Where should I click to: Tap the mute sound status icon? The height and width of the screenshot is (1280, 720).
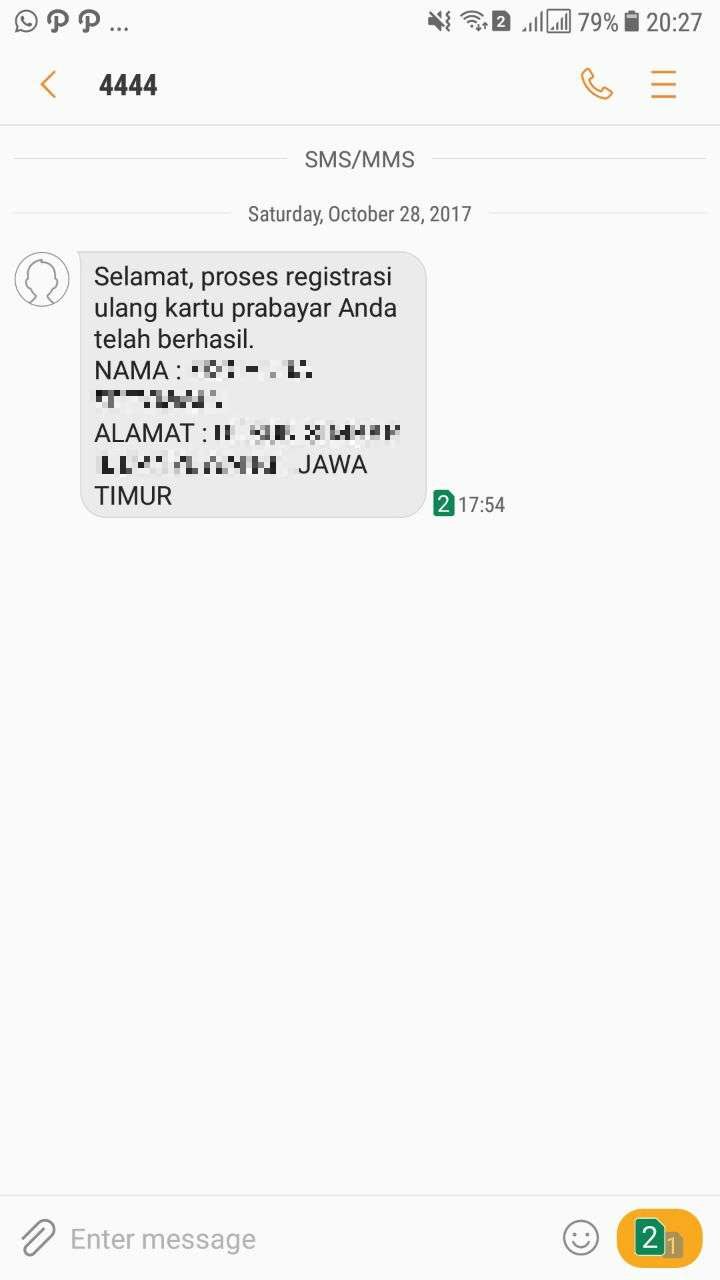point(440,19)
